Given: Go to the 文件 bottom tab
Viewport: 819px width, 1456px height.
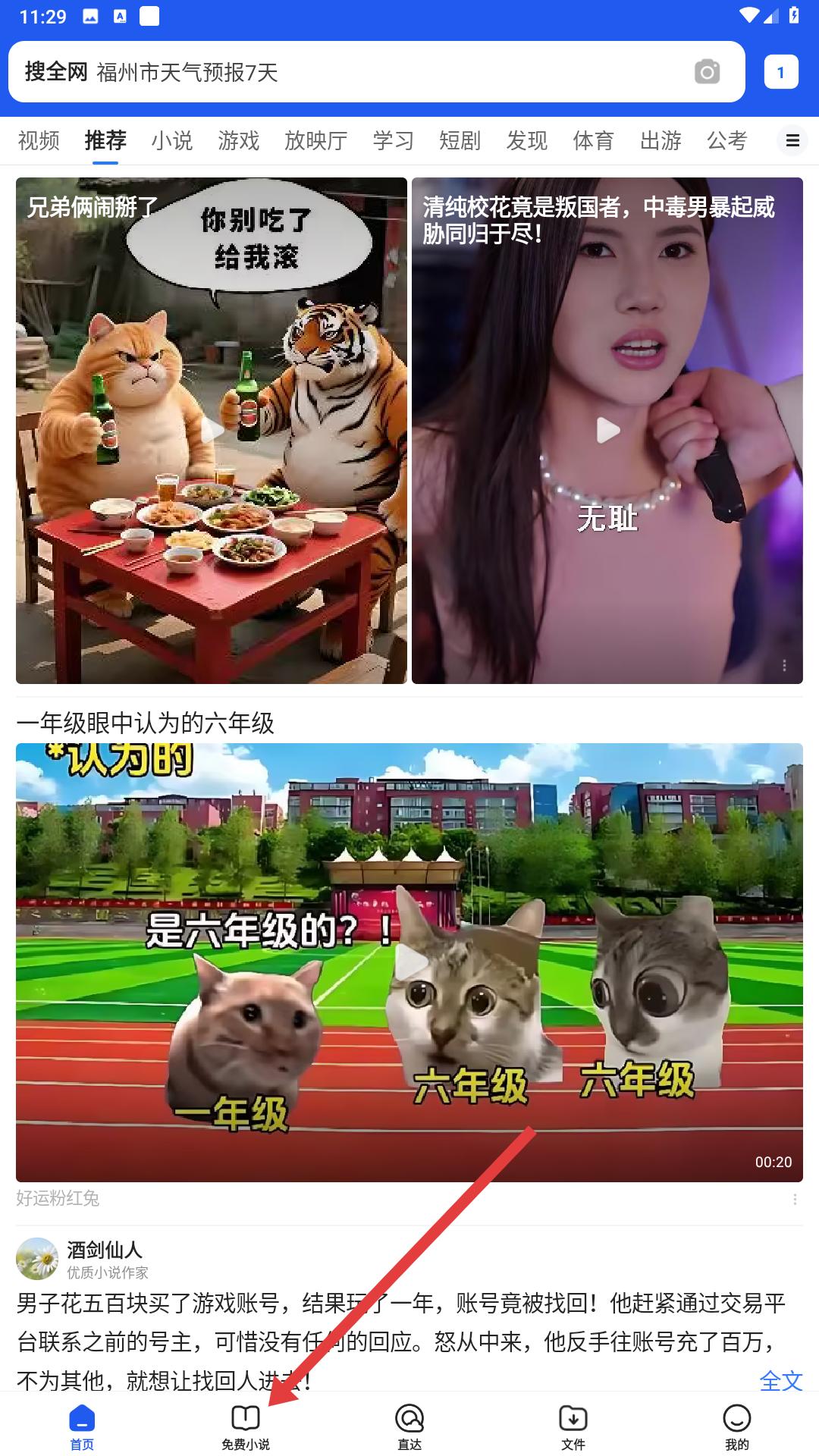Looking at the screenshot, I should pos(573,1427).
